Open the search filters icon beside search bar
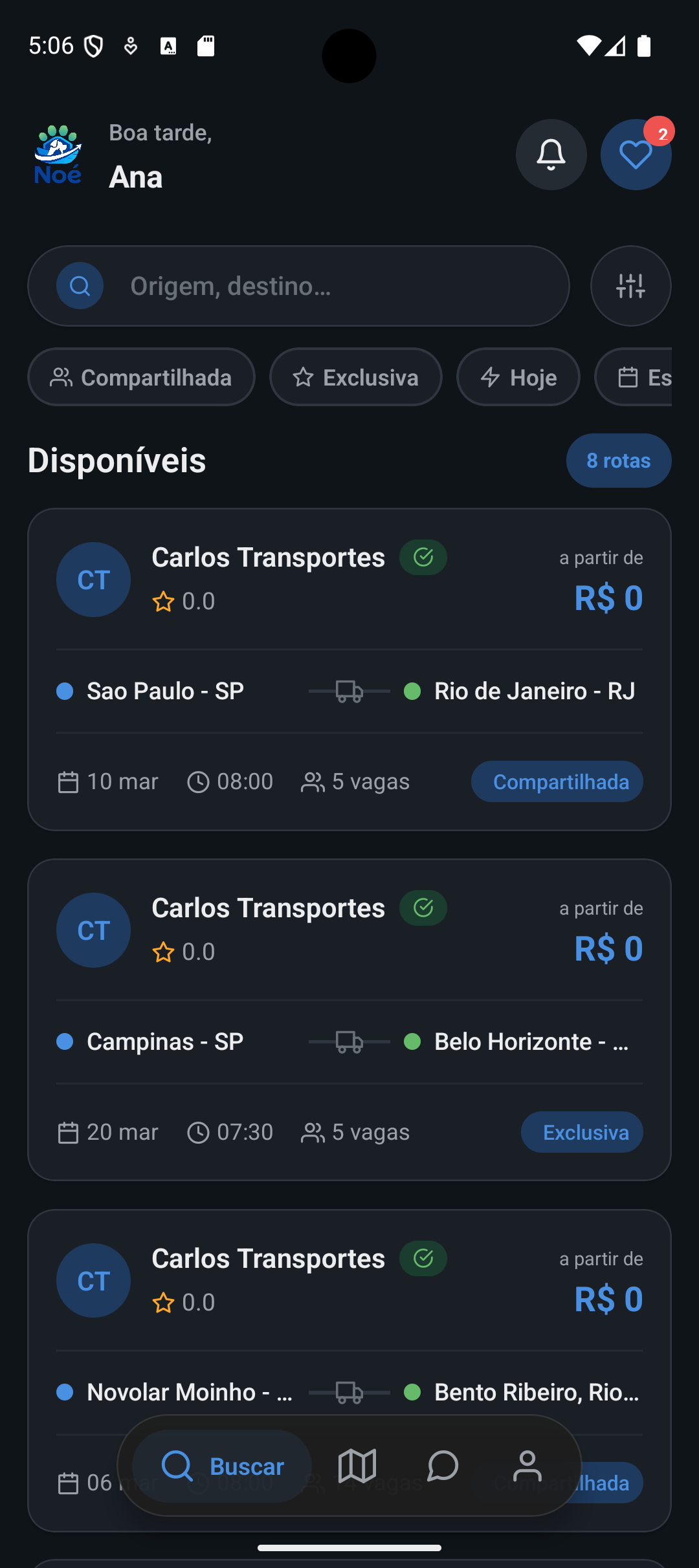This screenshot has width=699, height=1568. pos(630,285)
